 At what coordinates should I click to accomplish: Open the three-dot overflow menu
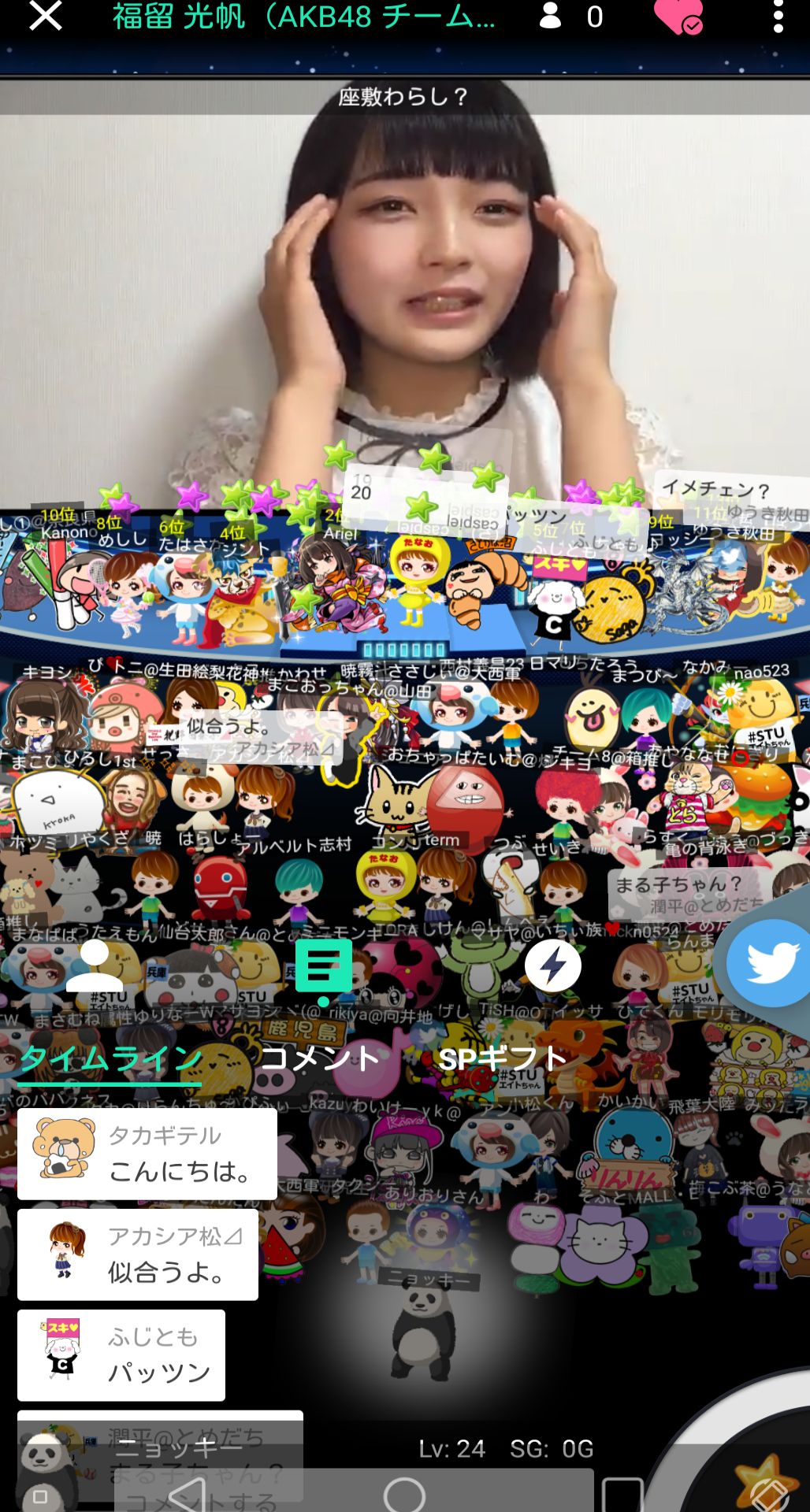click(778, 17)
